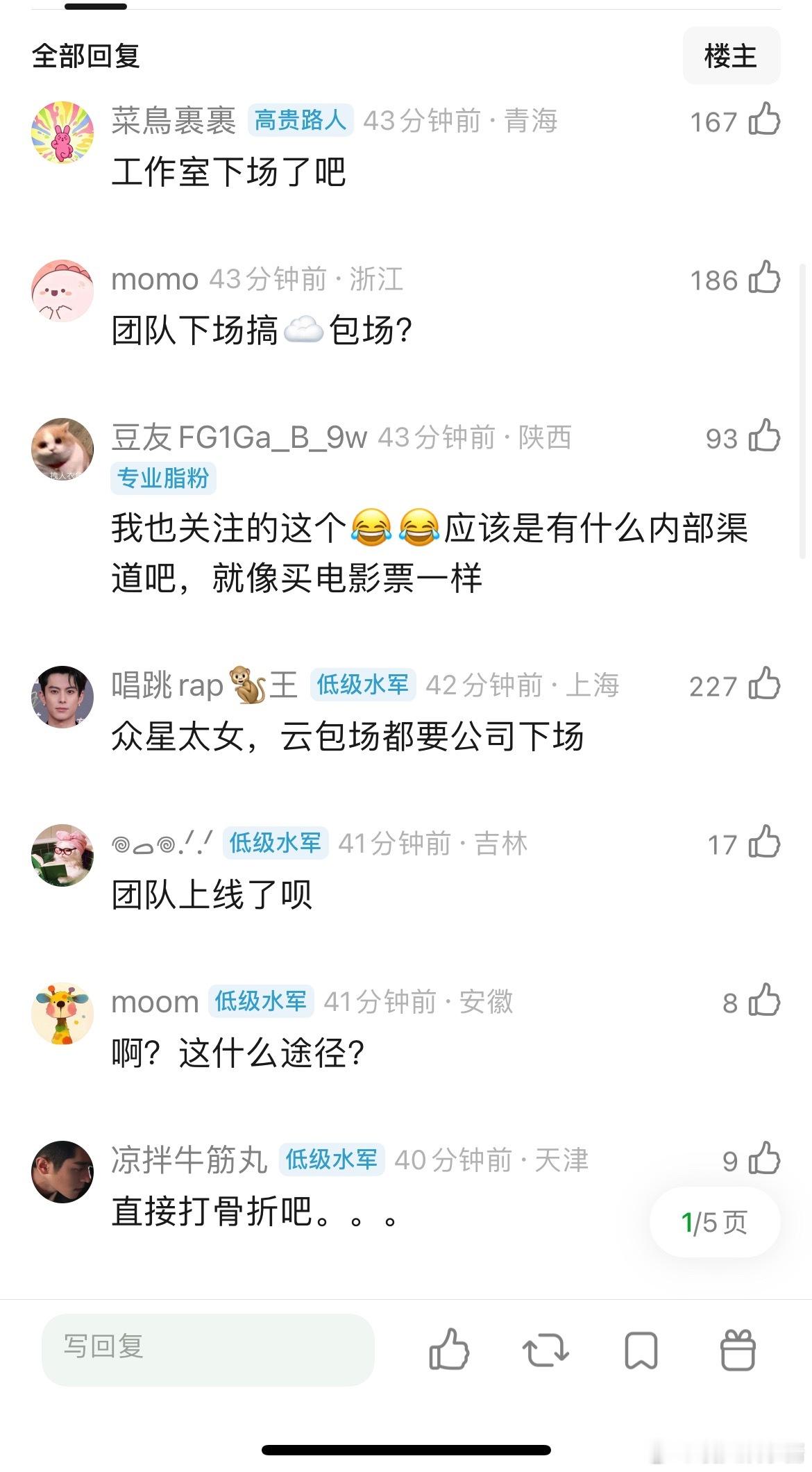Viewport: 812px width, 1472px height.
Task: Click the 高贵路人 badge next to 菜鳥裏裏
Action: [x=301, y=119]
